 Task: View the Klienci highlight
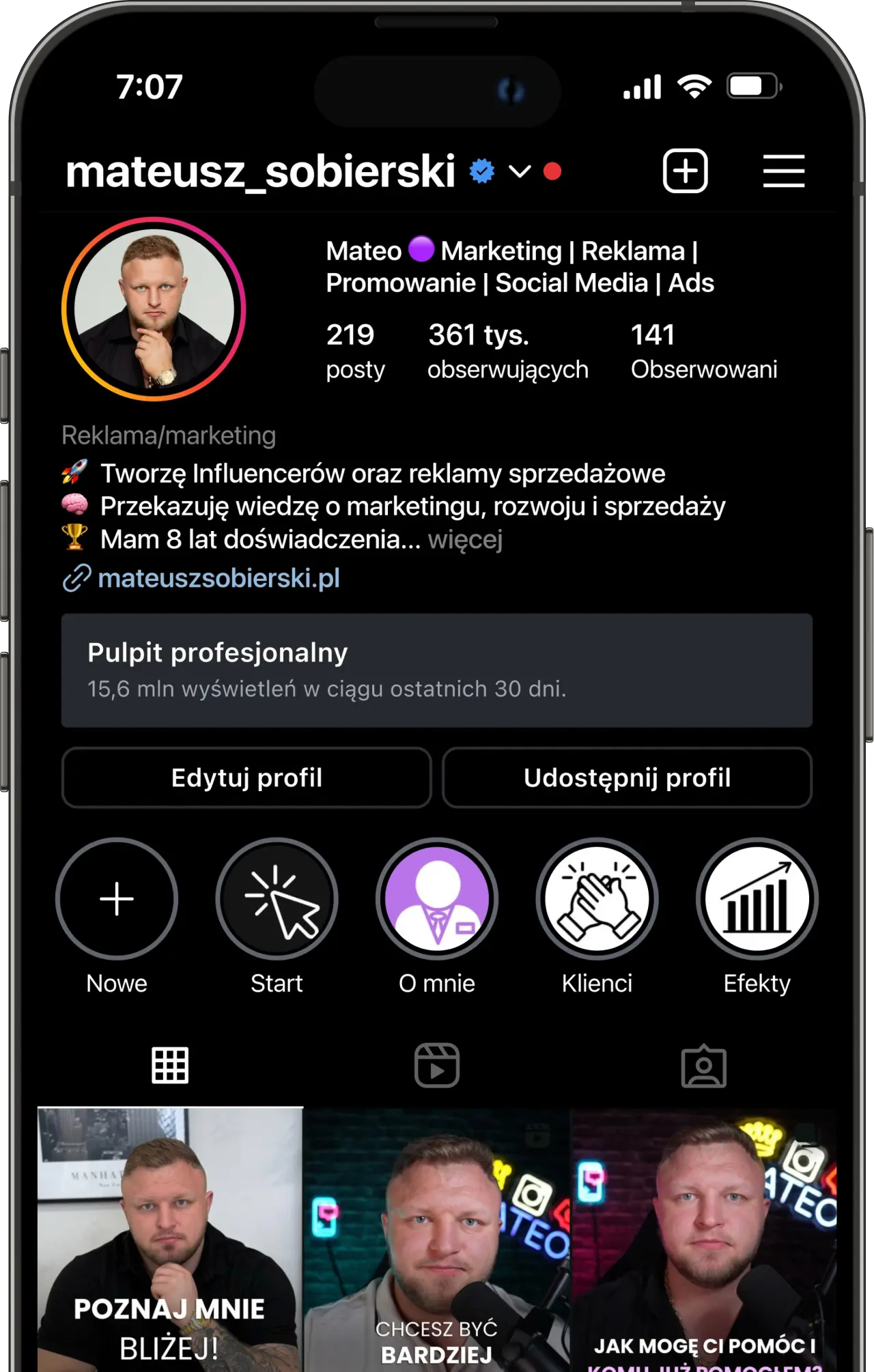pos(597,899)
